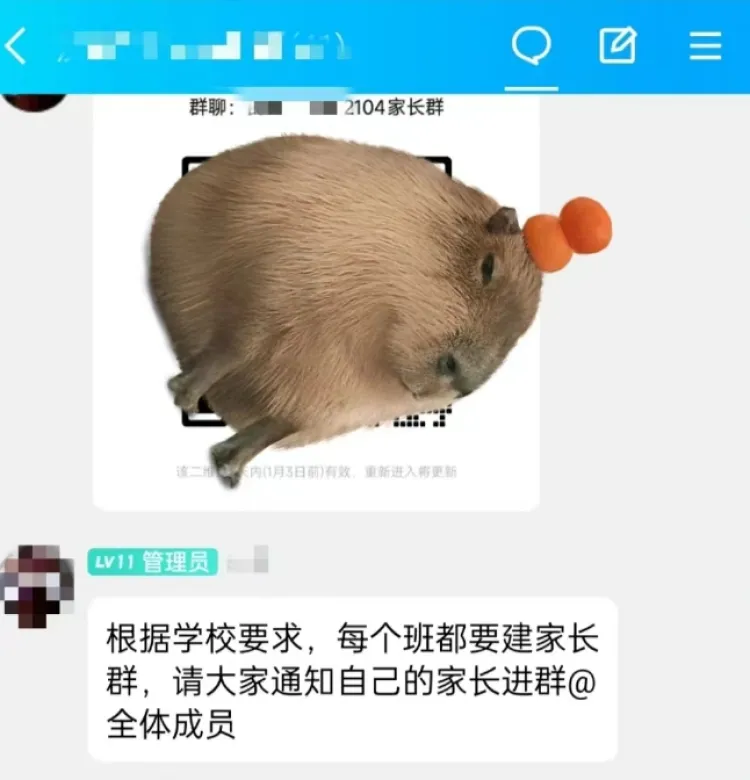The width and height of the screenshot is (750, 780).
Task: Open the three-line group menu
Action: [x=705, y=46]
